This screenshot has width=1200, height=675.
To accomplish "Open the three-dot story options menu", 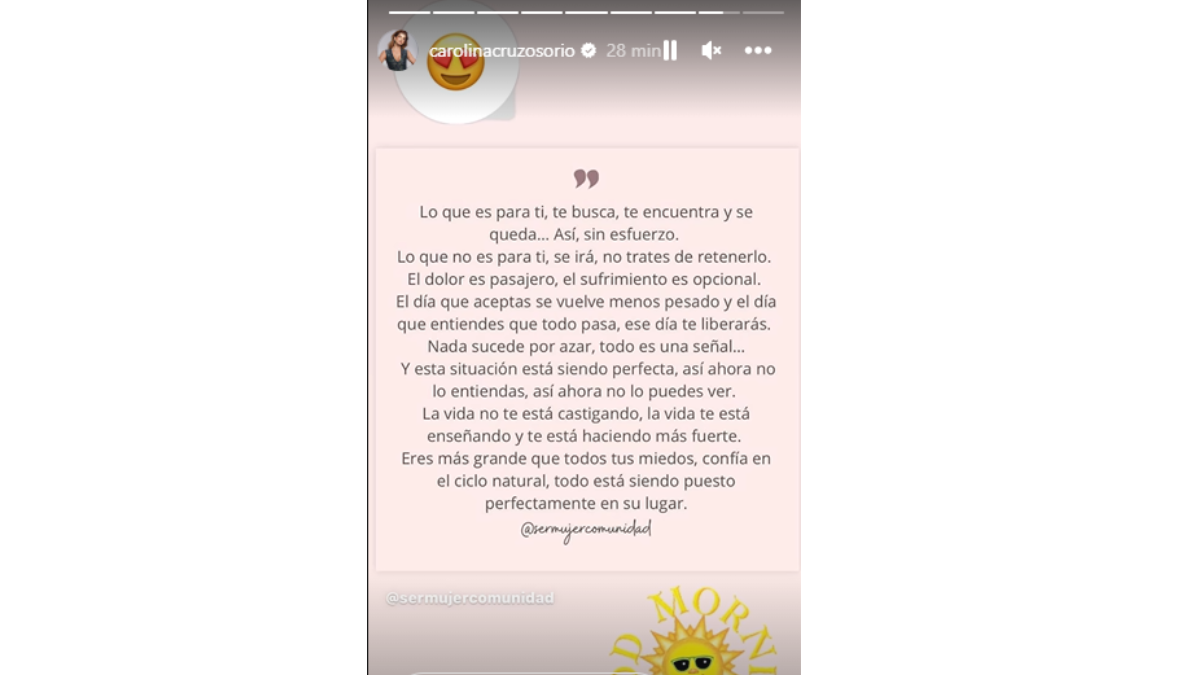I will pos(758,50).
